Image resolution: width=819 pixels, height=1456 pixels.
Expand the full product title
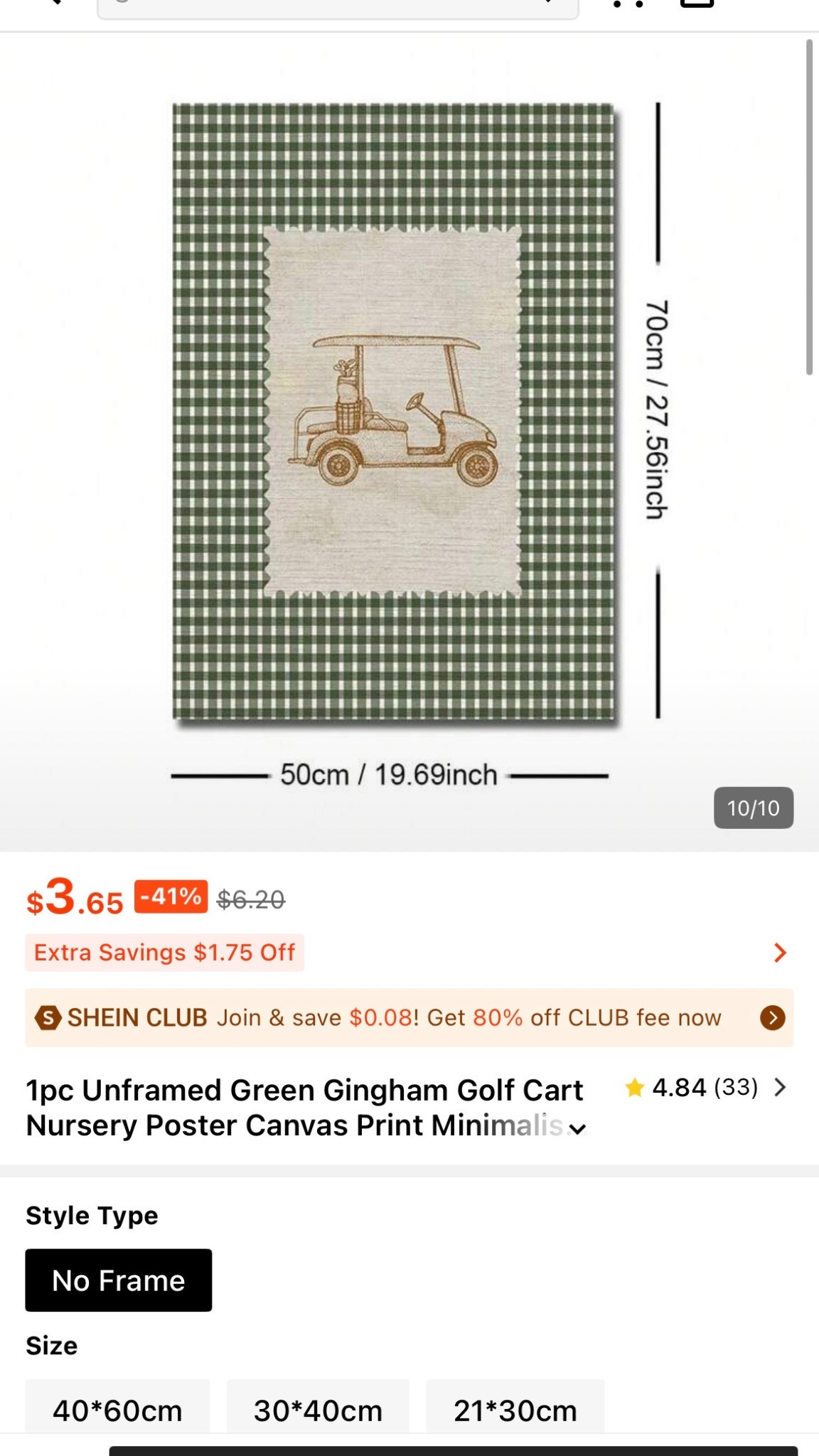pos(577,1129)
